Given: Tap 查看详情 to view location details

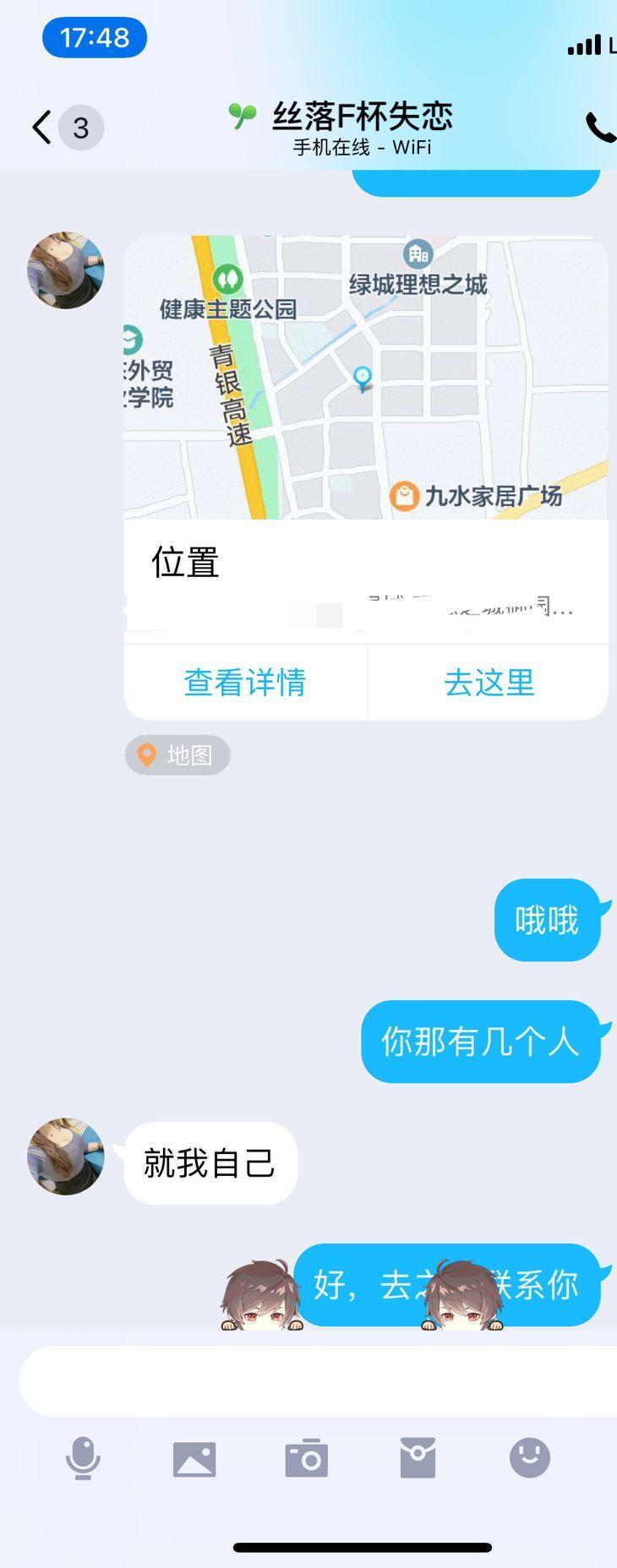Looking at the screenshot, I should point(245,683).
